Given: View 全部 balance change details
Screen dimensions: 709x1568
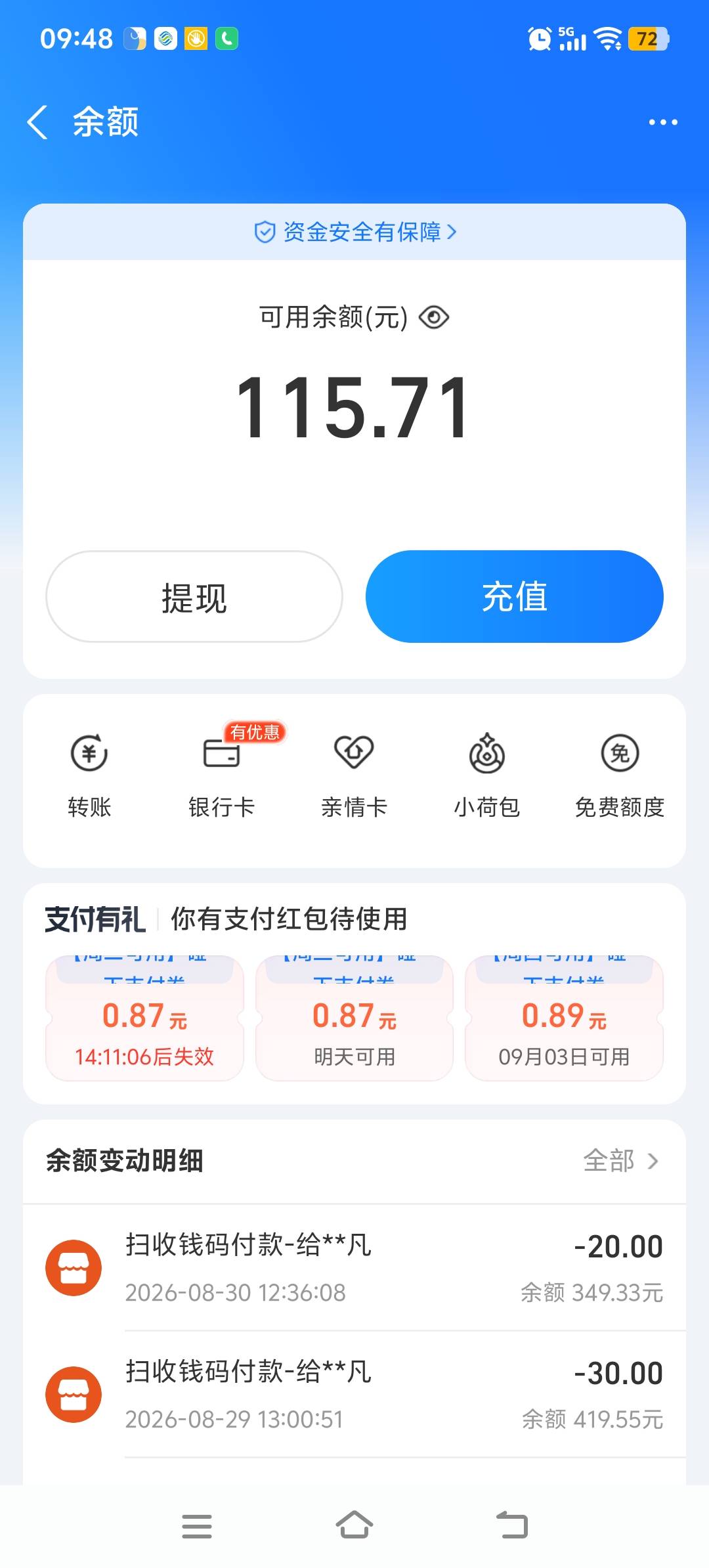Looking at the screenshot, I should click(620, 1161).
